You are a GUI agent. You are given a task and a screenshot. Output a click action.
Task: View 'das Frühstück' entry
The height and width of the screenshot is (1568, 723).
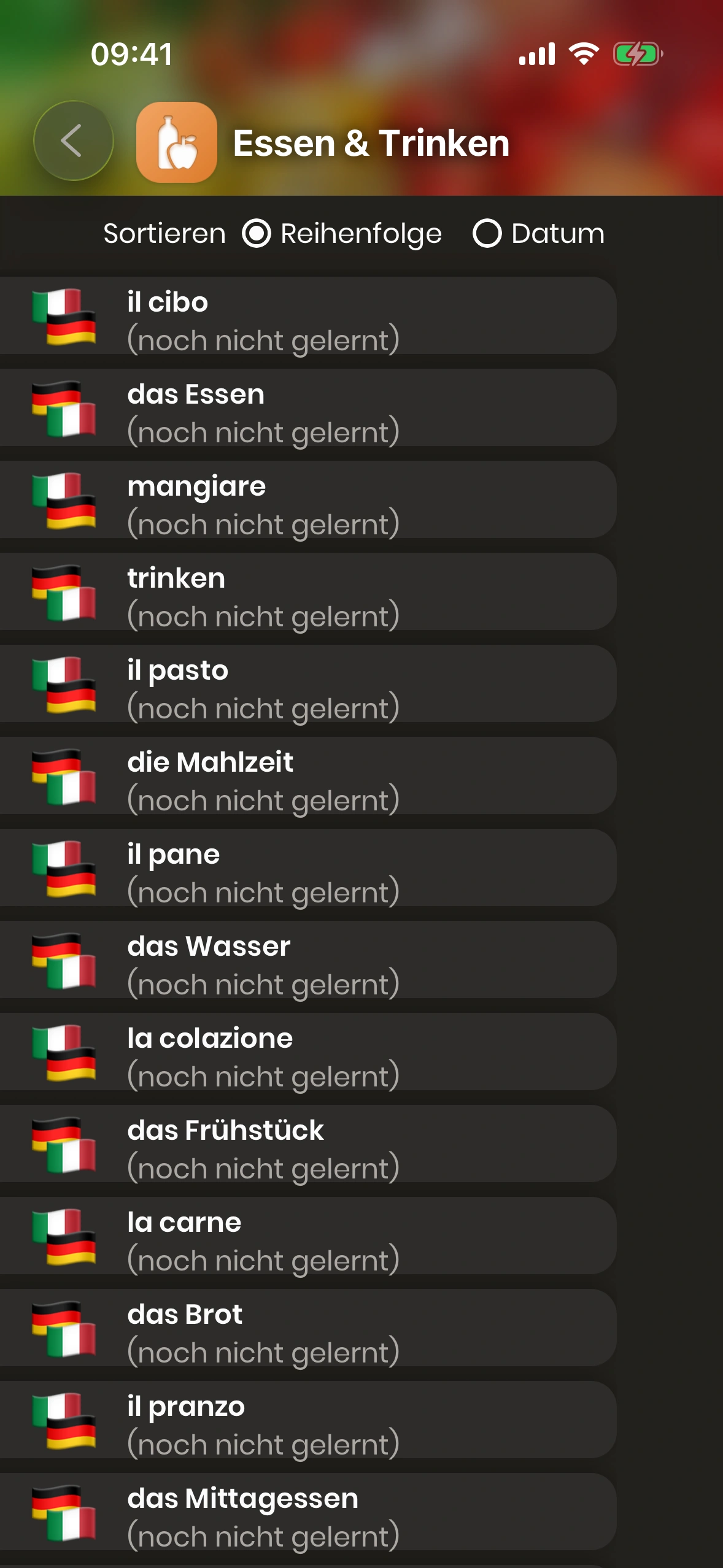[x=307, y=1144]
